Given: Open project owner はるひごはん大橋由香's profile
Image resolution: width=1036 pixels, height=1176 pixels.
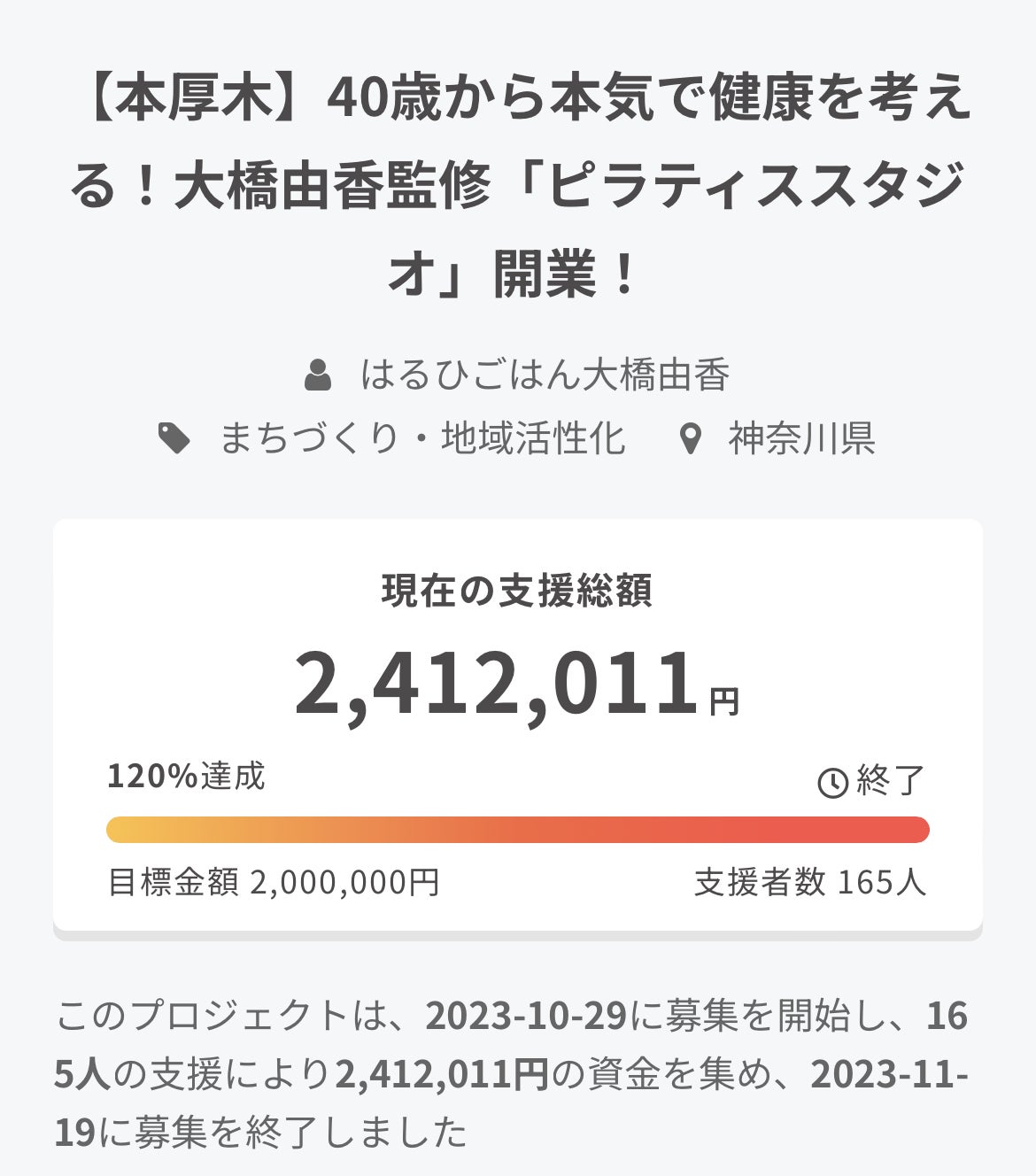Looking at the screenshot, I should [544, 375].
